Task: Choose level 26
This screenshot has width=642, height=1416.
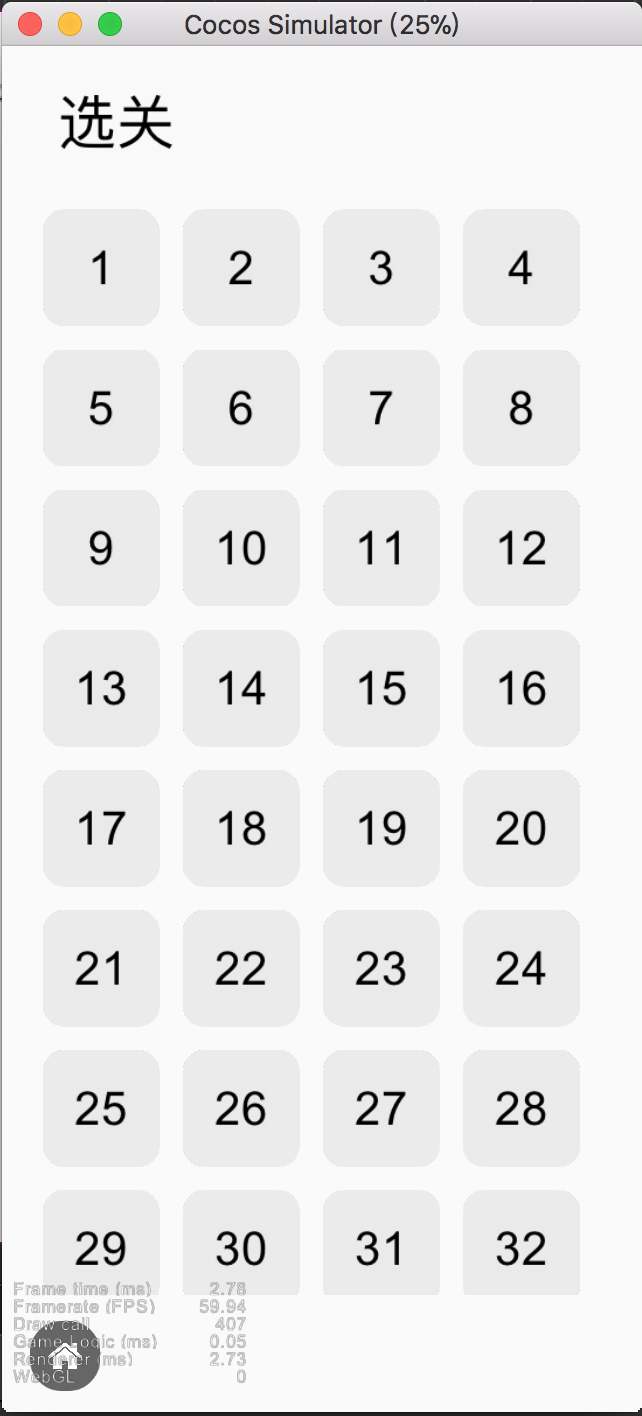Action: point(241,1108)
